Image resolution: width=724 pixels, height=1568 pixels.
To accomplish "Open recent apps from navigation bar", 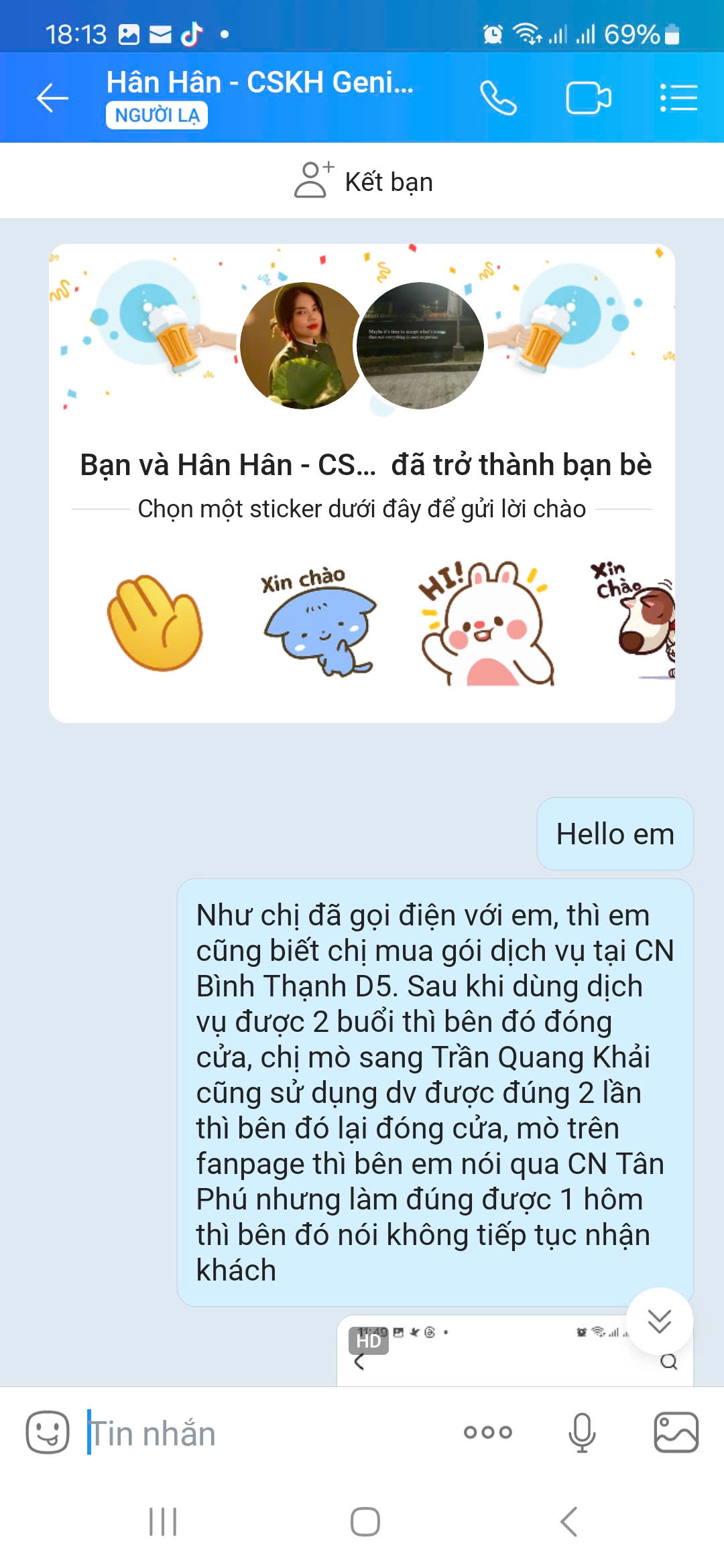I will coord(163,1521).
